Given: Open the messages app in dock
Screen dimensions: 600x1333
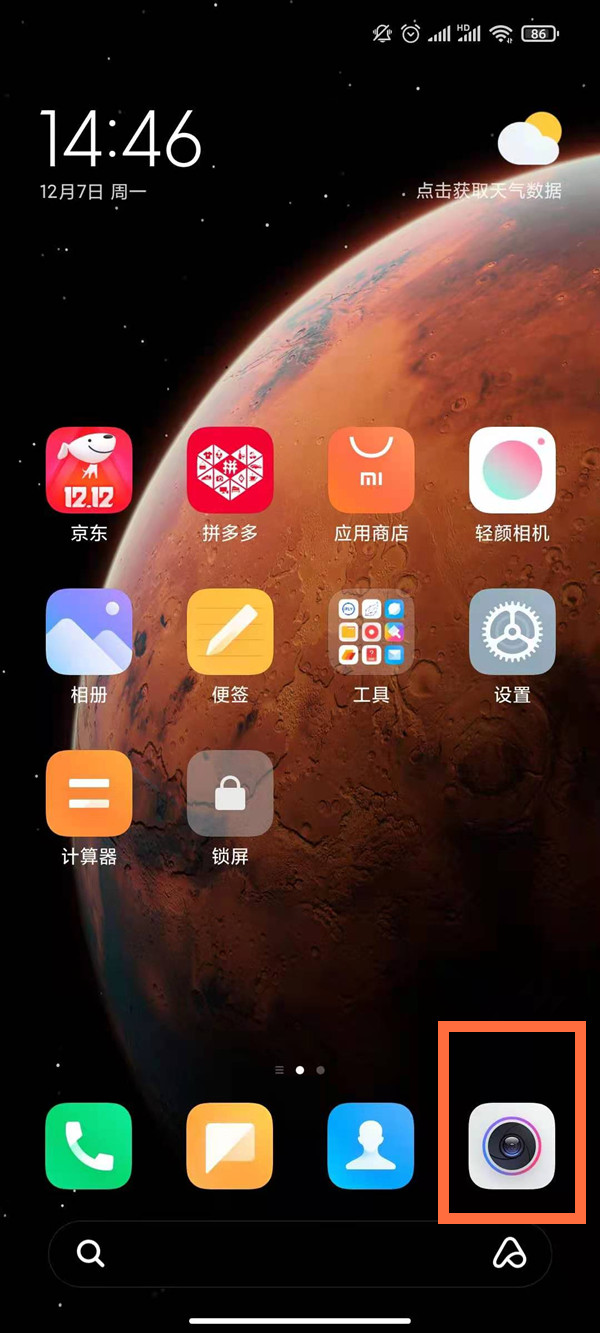Looking at the screenshot, I should [230, 1146].
